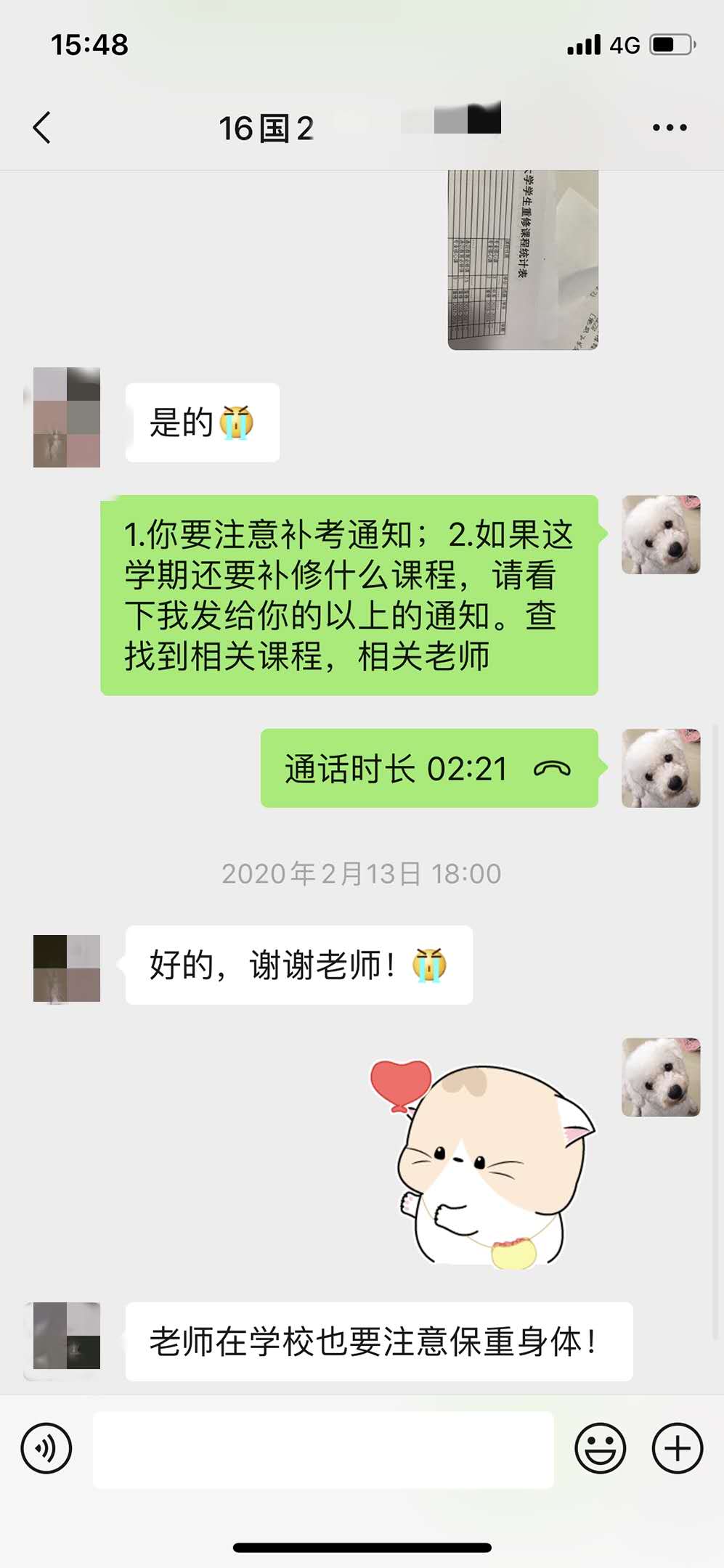Focus the message text field
This screenshot has width=724, height=1568.
(x=322, y=1450)
